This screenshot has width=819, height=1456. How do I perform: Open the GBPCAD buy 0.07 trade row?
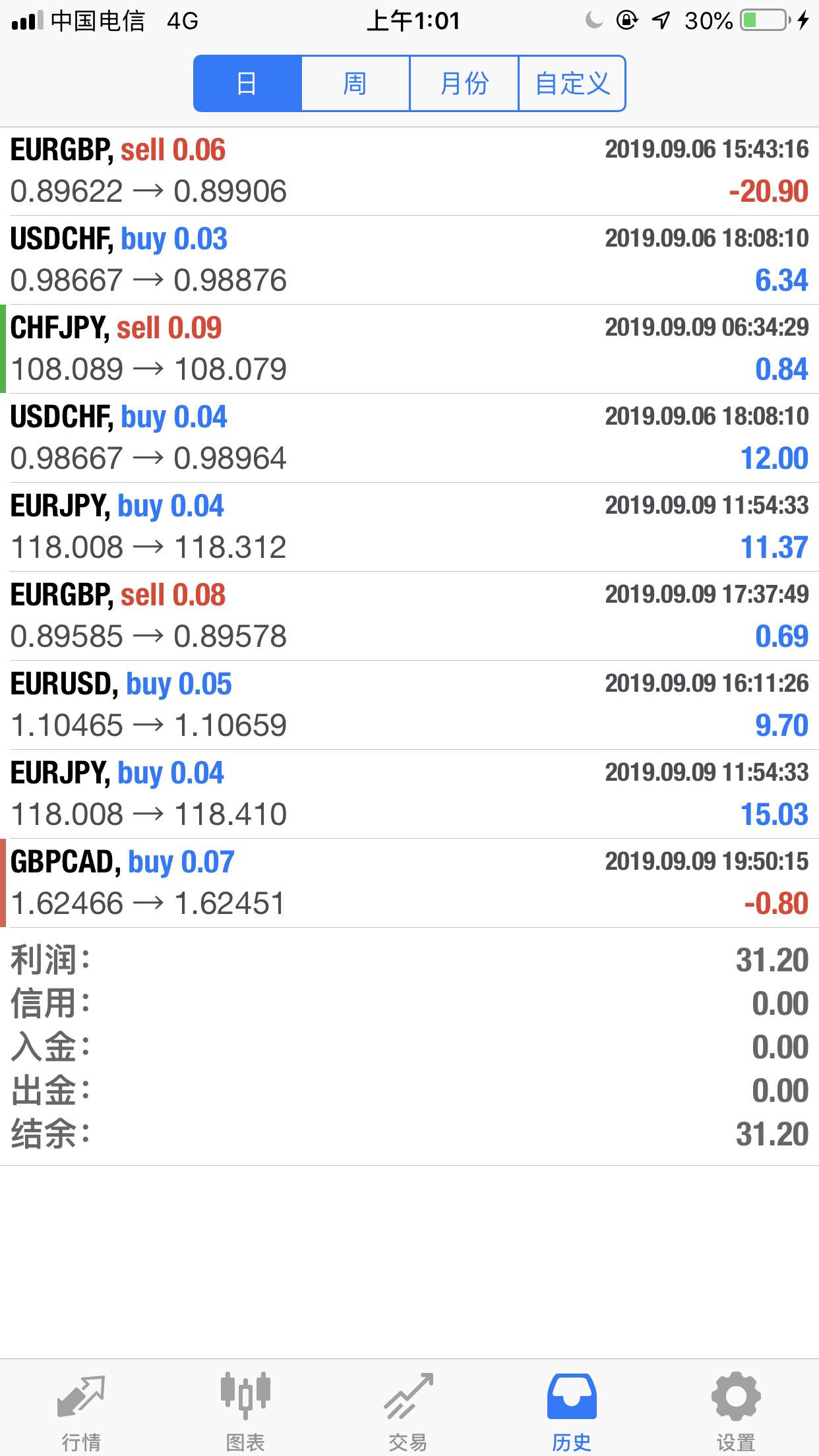point(409,884)
